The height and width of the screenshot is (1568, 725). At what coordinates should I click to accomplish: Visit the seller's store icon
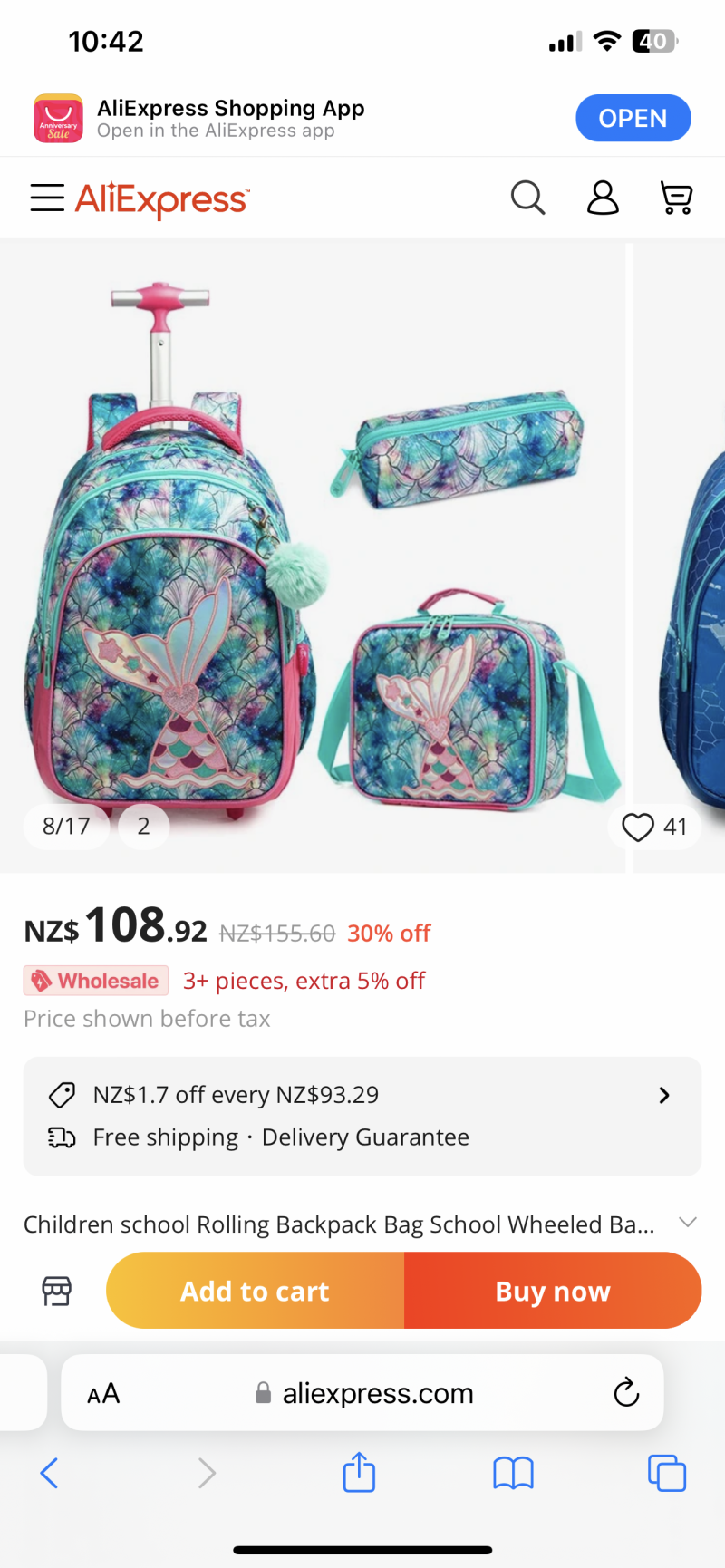pyautogui.click(x=56, y=1291)
